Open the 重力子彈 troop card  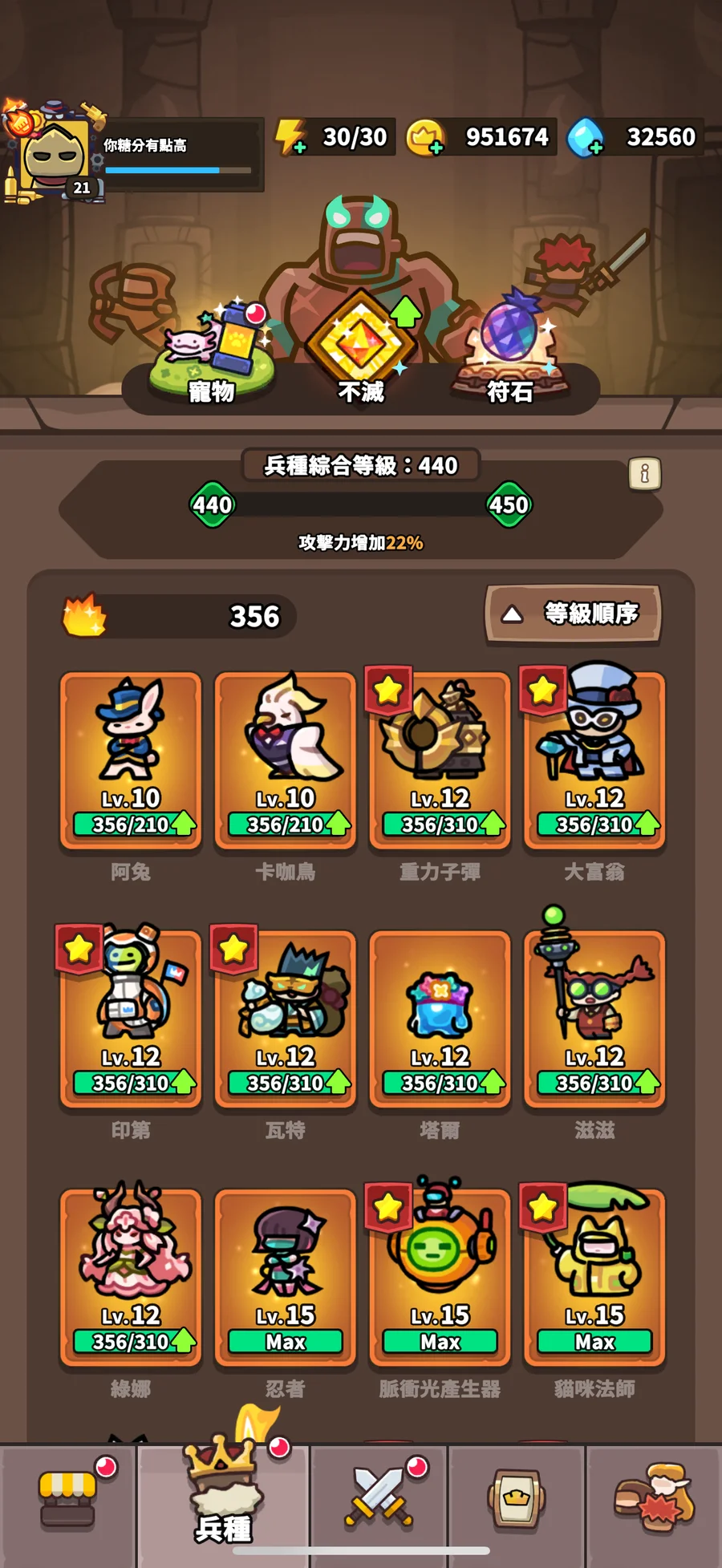440,760
